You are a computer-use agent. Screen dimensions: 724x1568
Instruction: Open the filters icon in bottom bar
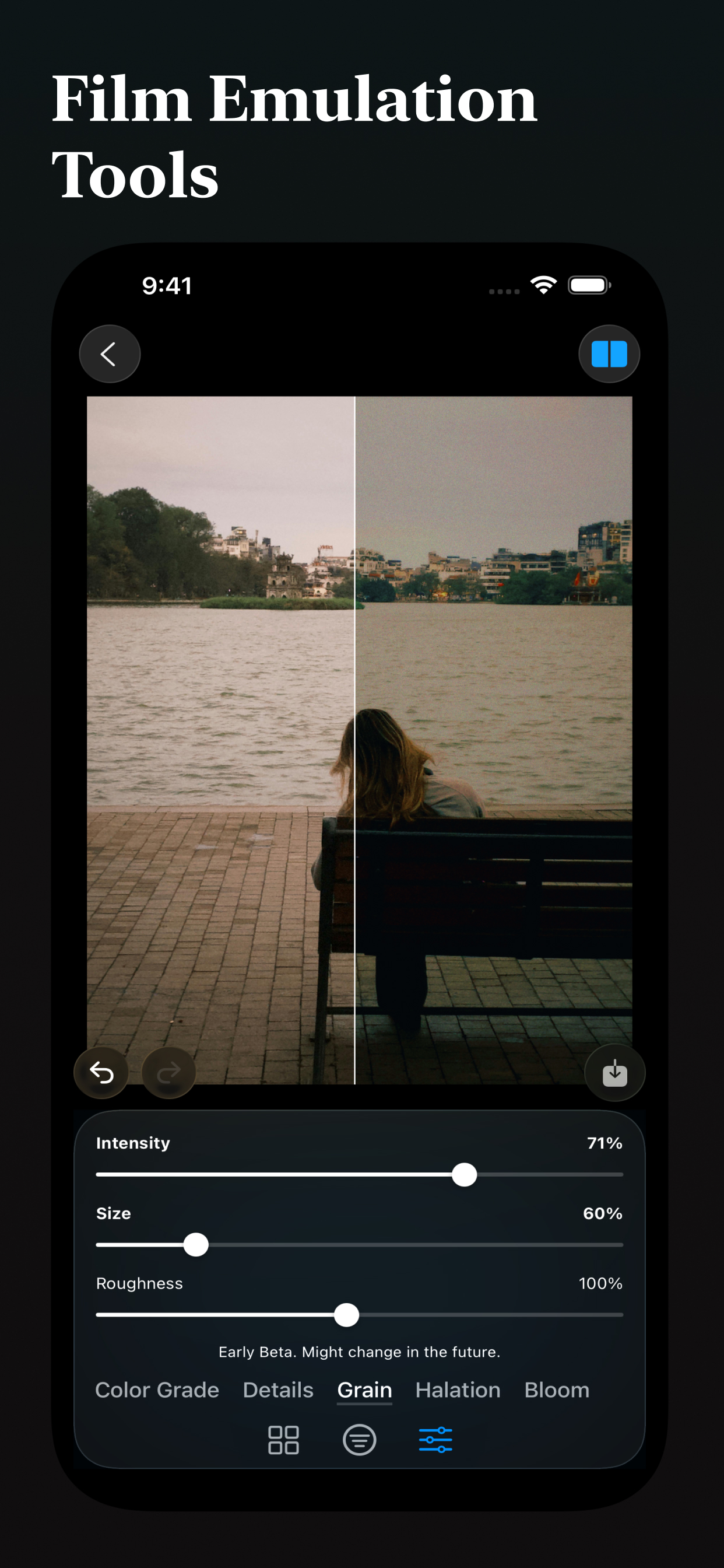360,1440
